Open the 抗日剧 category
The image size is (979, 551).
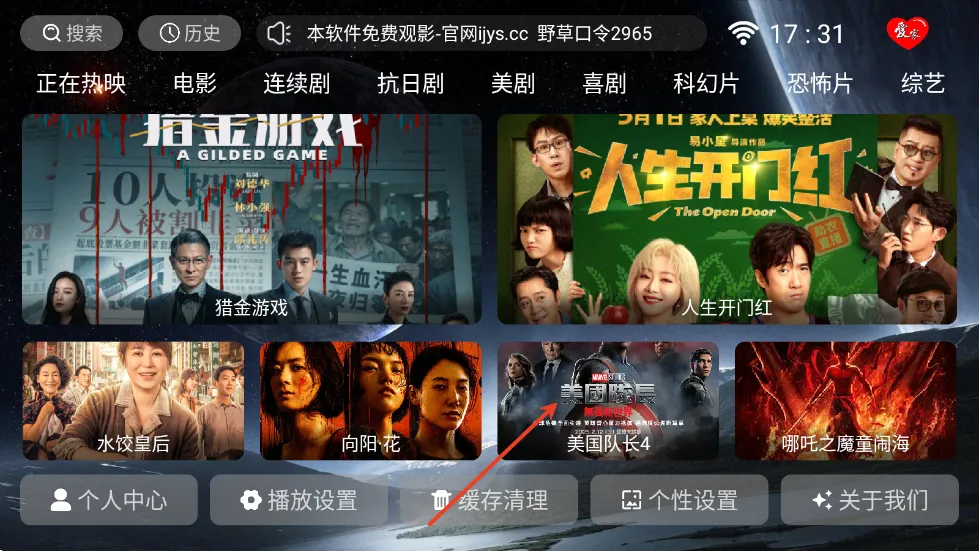[x=410, y=83]
